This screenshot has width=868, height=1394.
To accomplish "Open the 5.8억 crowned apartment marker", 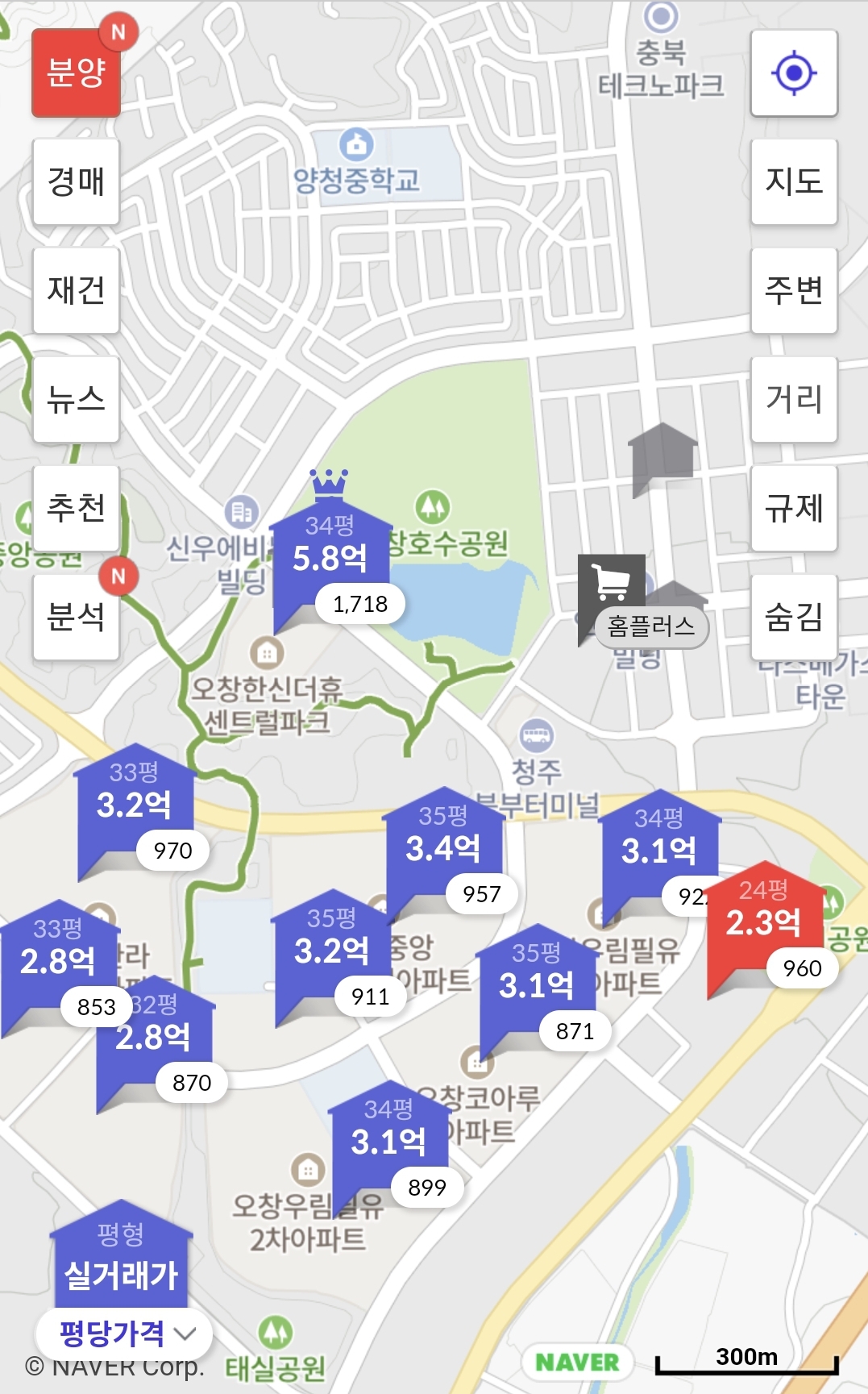I will click(330, 556).
